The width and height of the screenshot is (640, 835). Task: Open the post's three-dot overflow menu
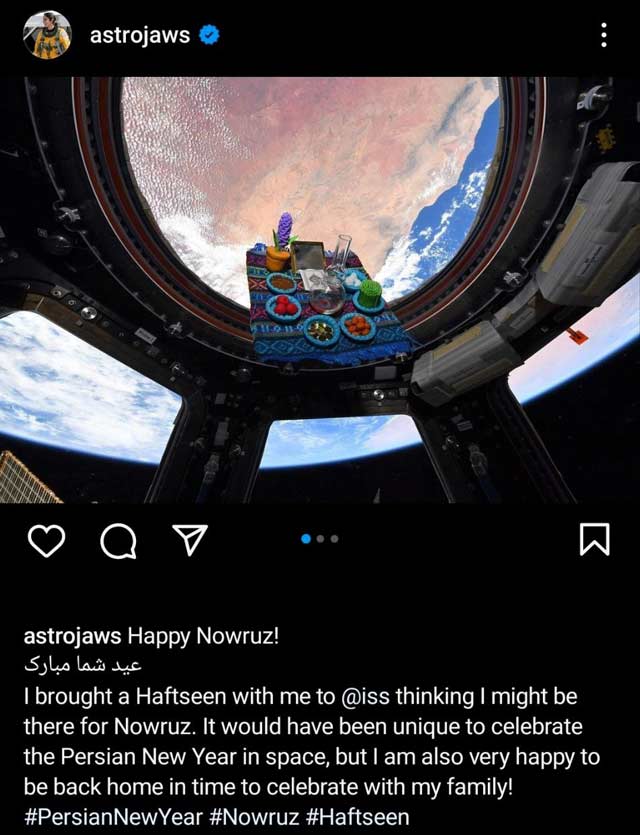click(x=604, y=36)
